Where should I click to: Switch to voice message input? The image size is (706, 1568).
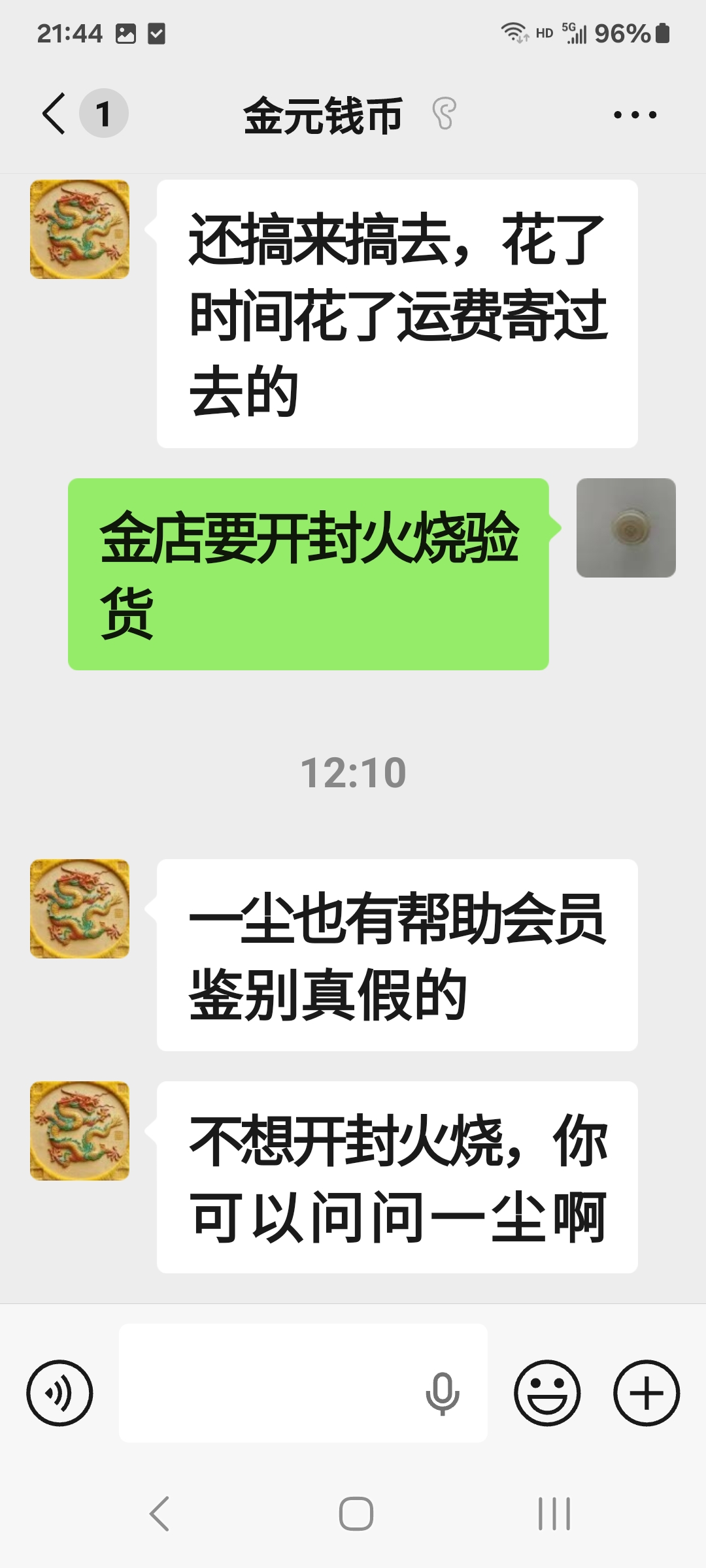tap(59, 1393)
